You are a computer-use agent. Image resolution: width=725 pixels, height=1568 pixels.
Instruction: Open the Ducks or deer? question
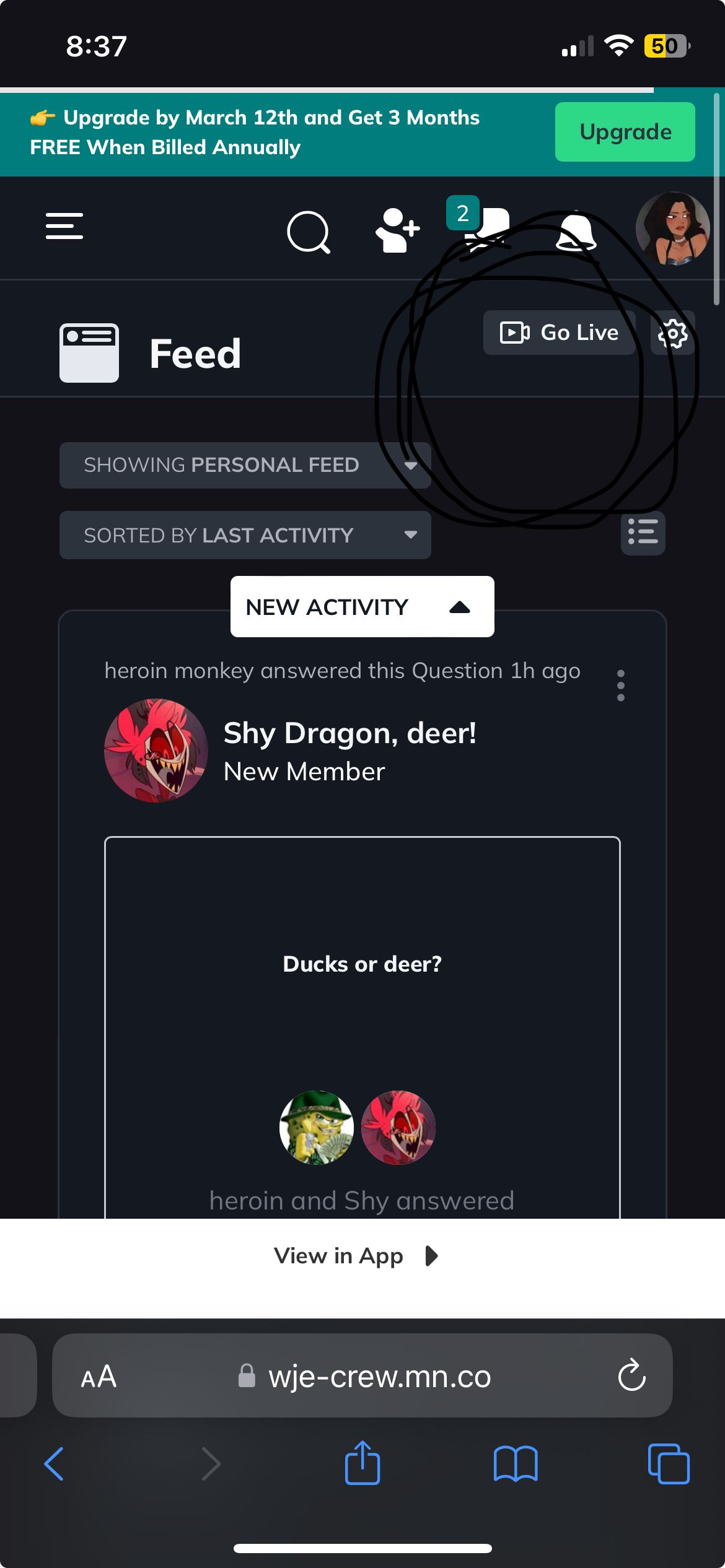click(362, 964)
